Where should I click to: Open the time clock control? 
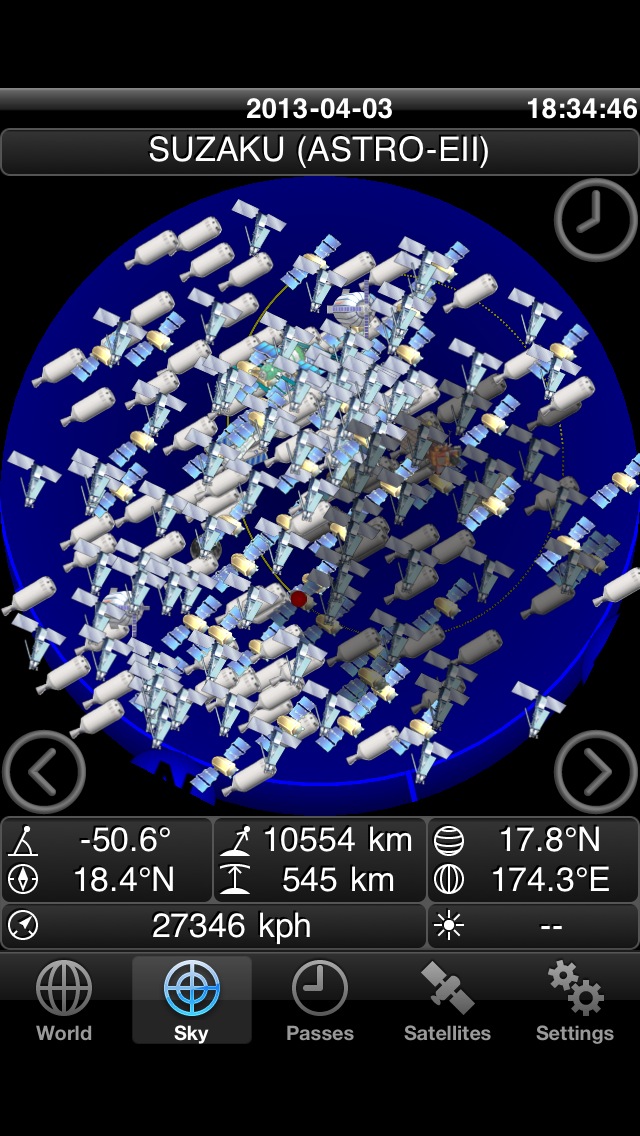point(595,220)
